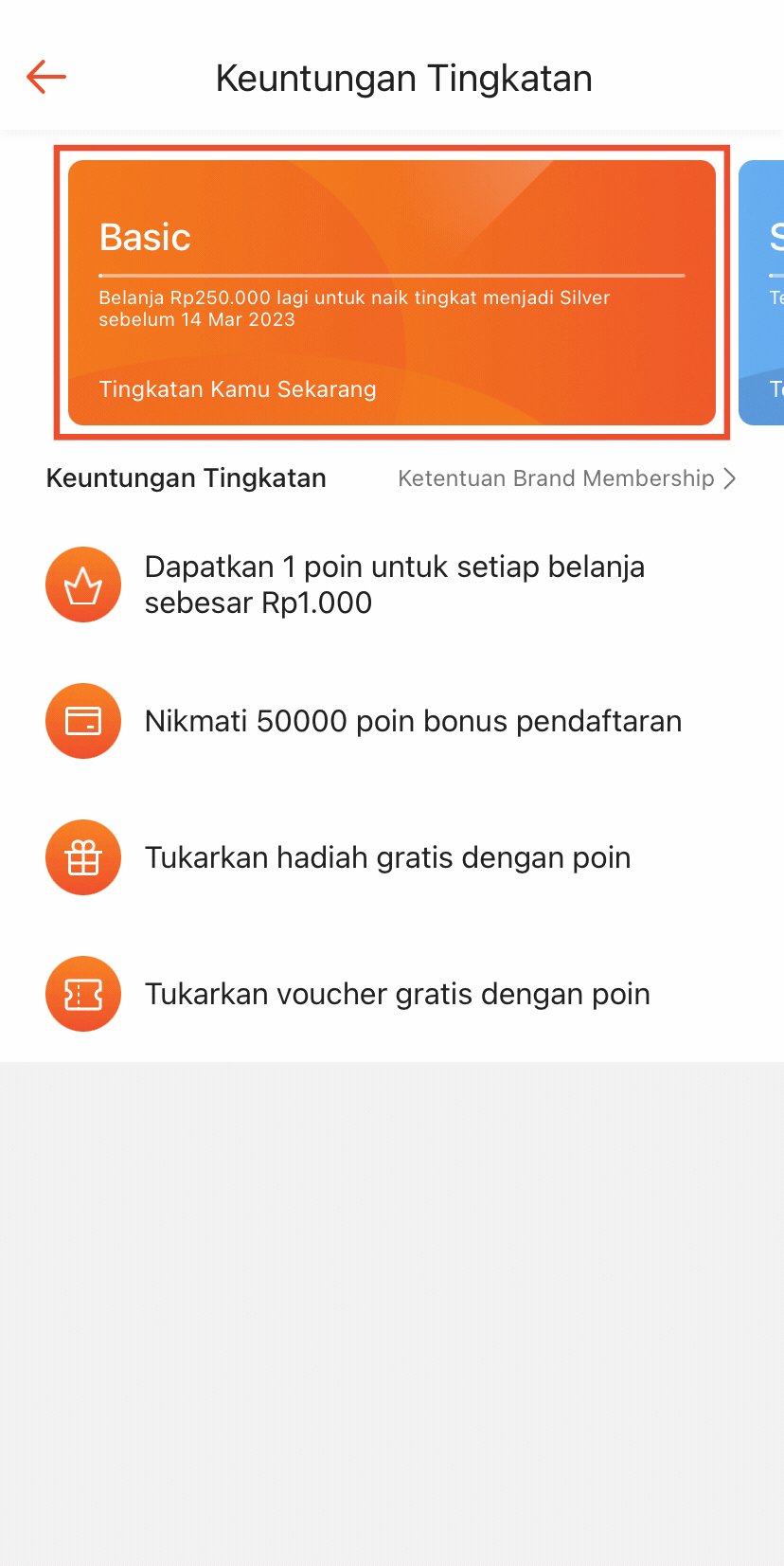Open the Ketentuan Brand Membership link
The width and height of the screenshot is (784, 1566).
(557, 478)
